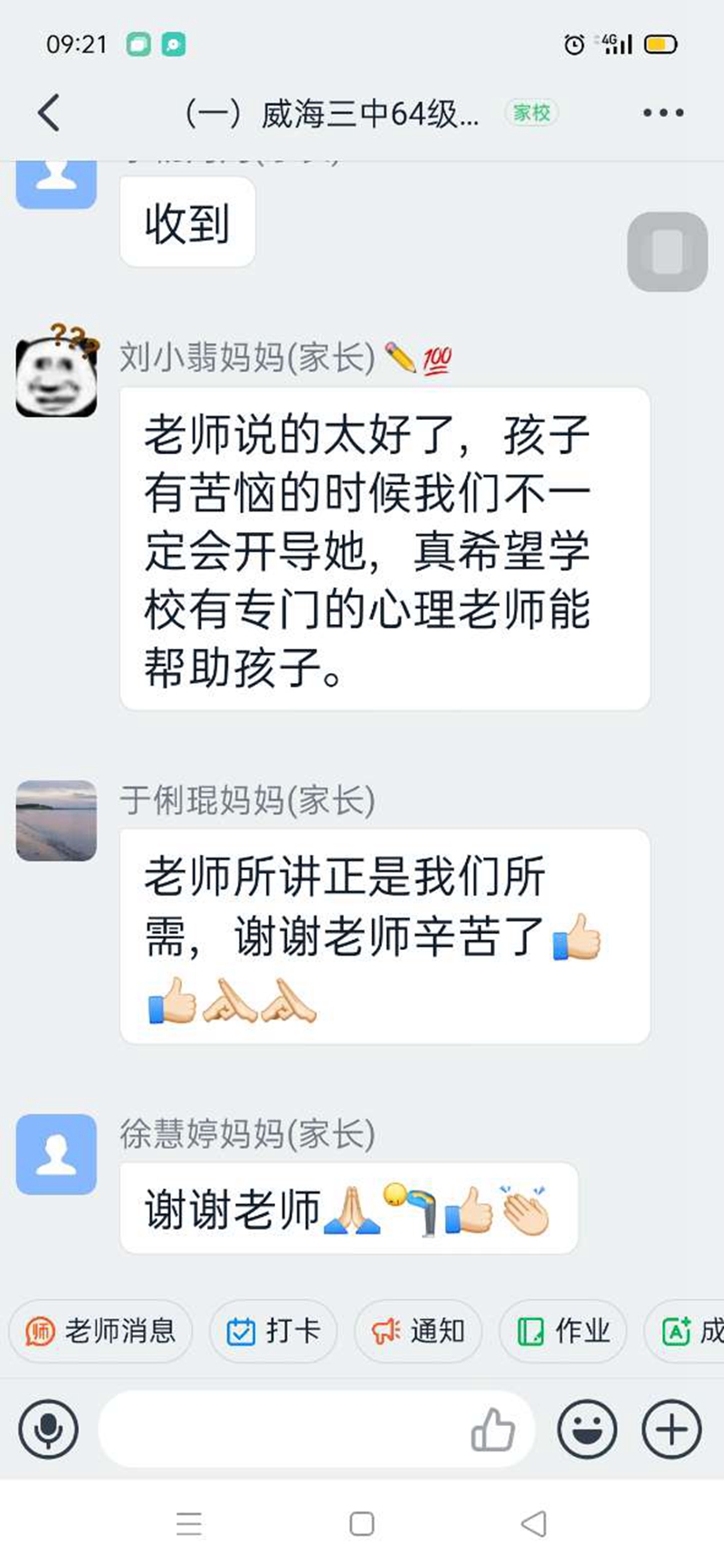
Task: Open the three-dot overflow menu
Action: (662, 113)
